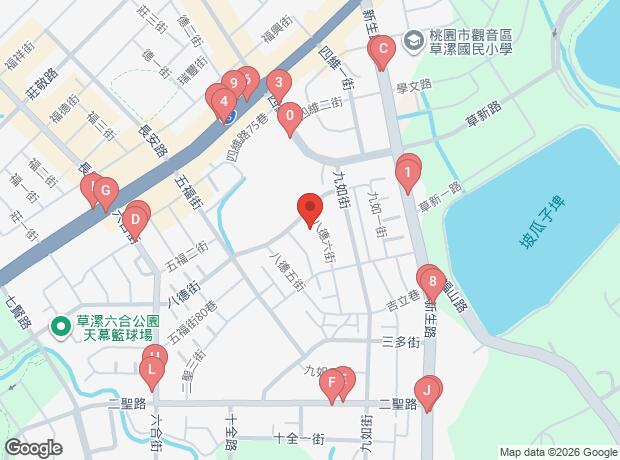Open the marker labeled F
The image size is (620, 460).
[332, 385]
